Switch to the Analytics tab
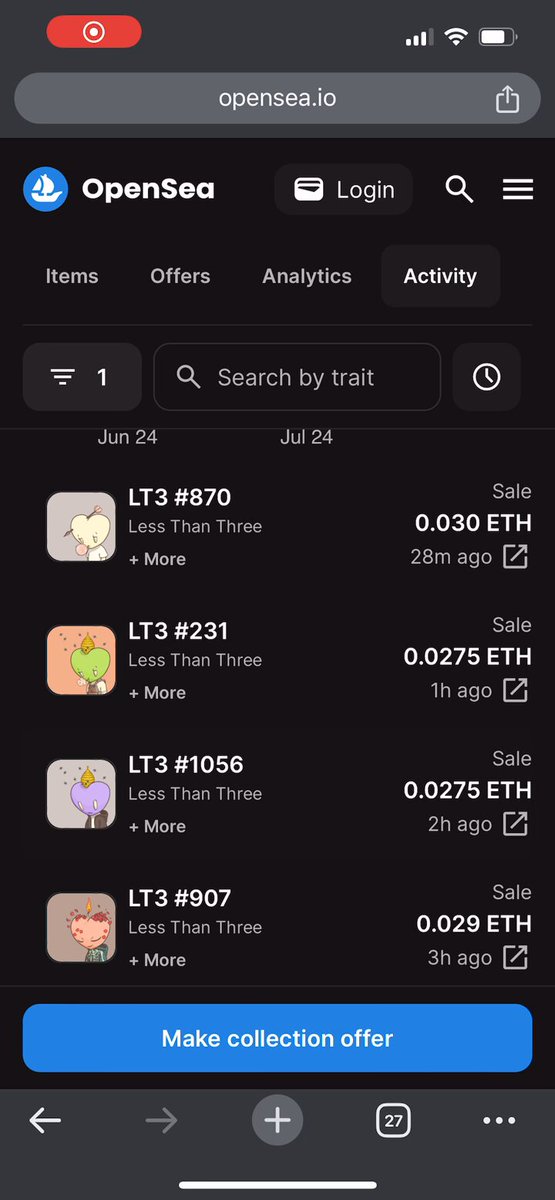This screenshot has width=555, height=1200. tap(307, 276)
